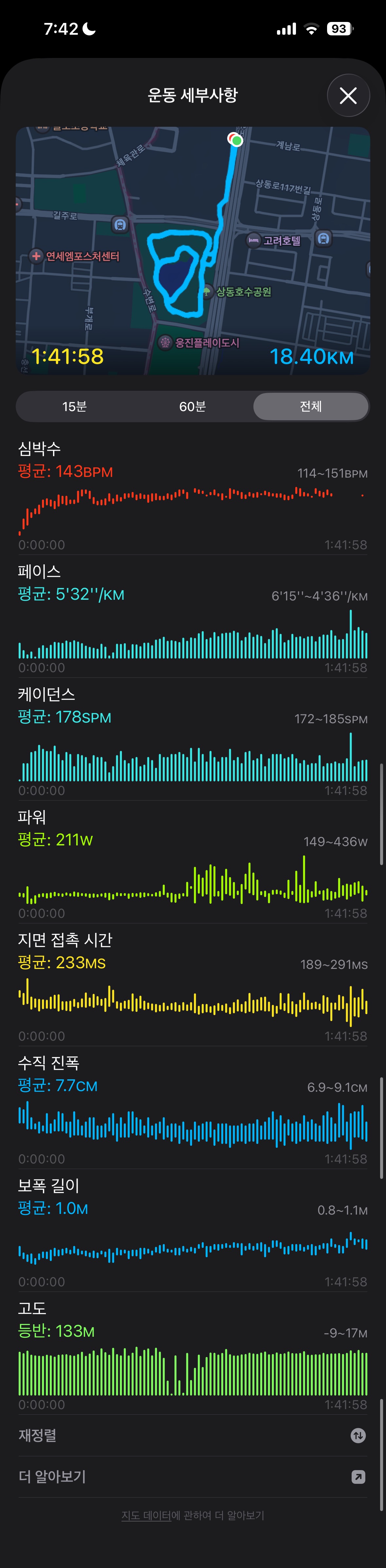Switch to the 15분 segment
386x1568 pixels.
pos(74,406)
